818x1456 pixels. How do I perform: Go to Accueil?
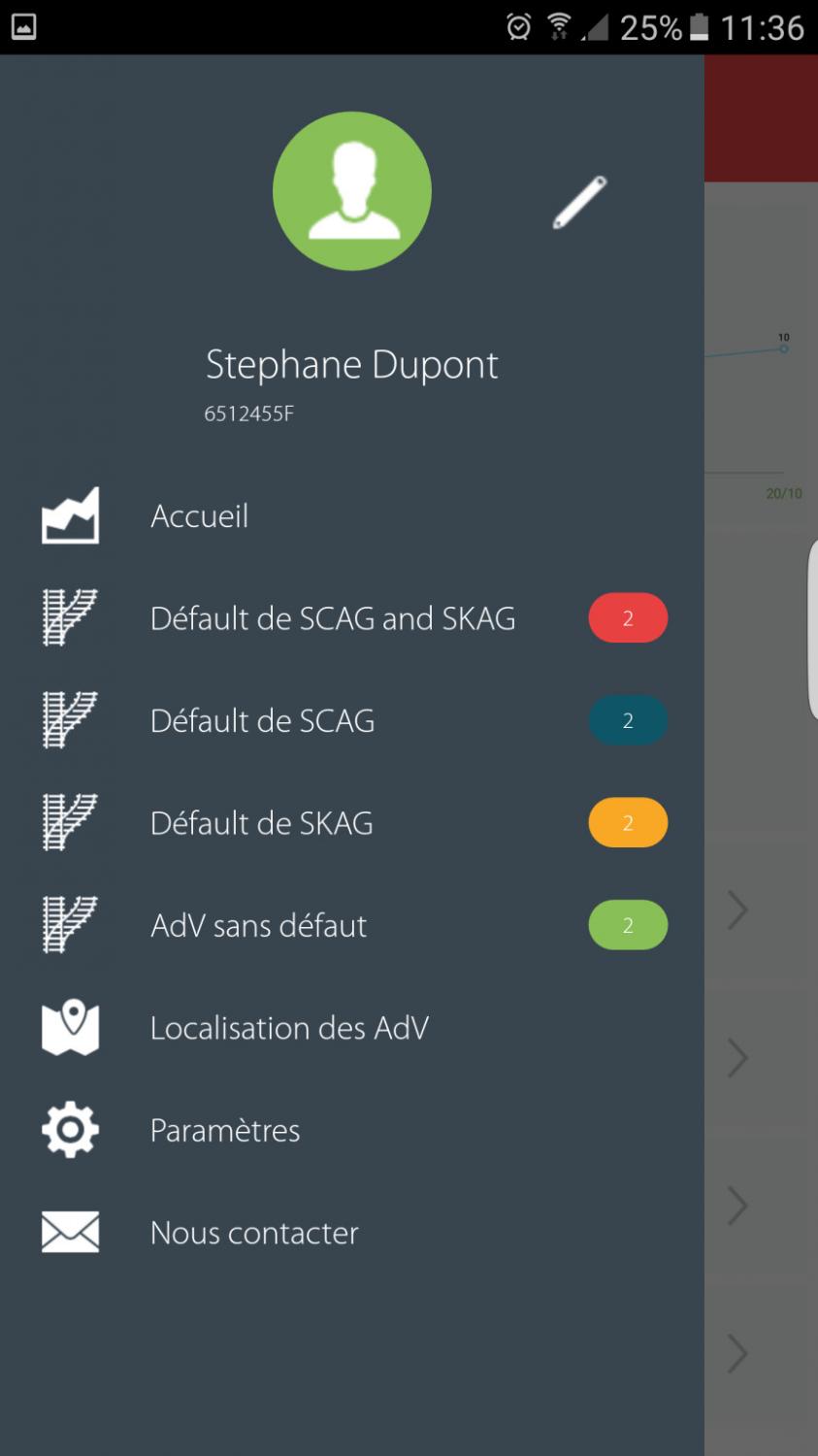pos(200,515)
